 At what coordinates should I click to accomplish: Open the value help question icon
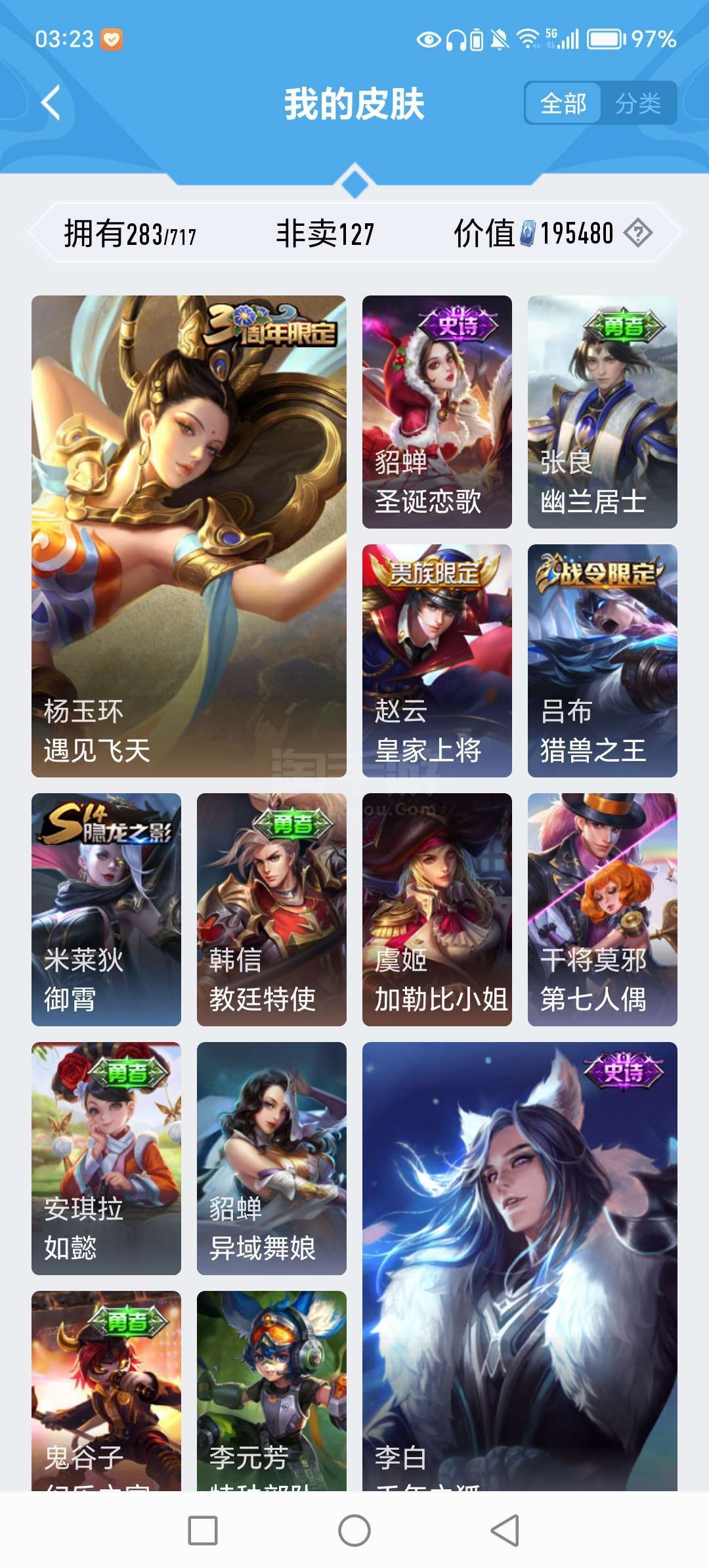coord(637,233)
